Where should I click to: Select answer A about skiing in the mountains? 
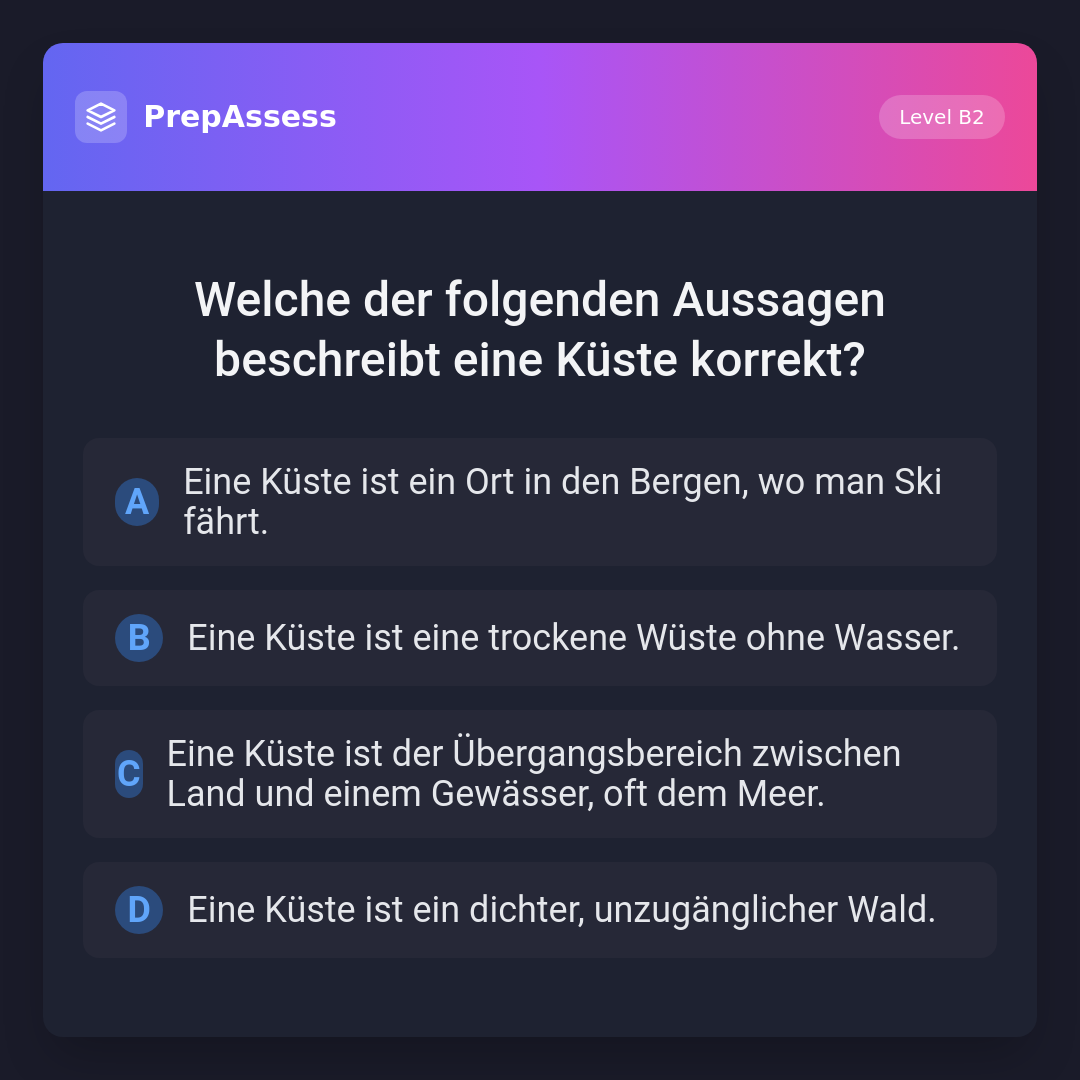click(x=539, y=502)
